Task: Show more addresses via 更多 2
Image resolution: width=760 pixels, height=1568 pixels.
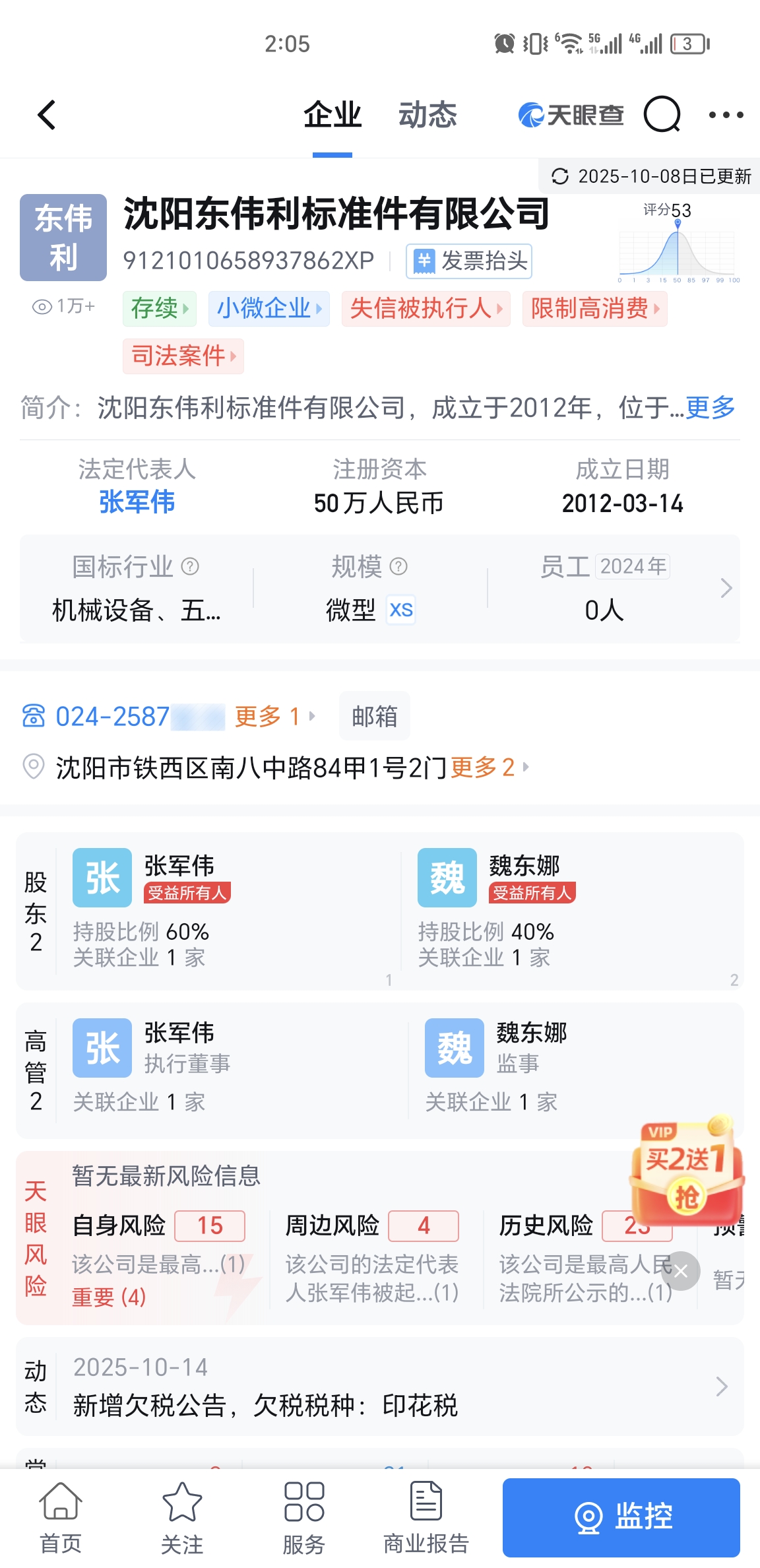Action: [488, 768]
